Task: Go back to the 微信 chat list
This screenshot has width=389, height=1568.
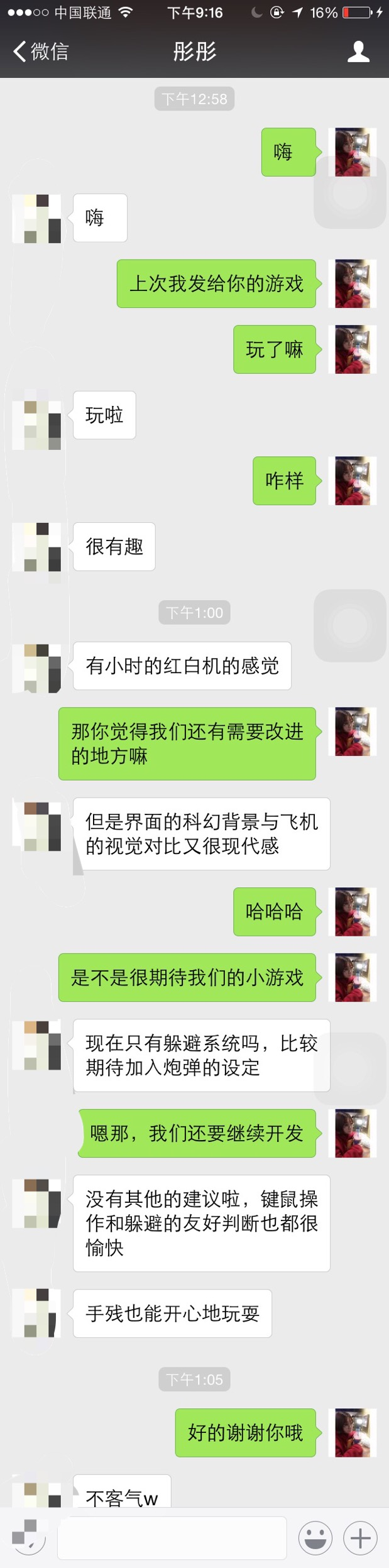Action: [x=40, y=52]
